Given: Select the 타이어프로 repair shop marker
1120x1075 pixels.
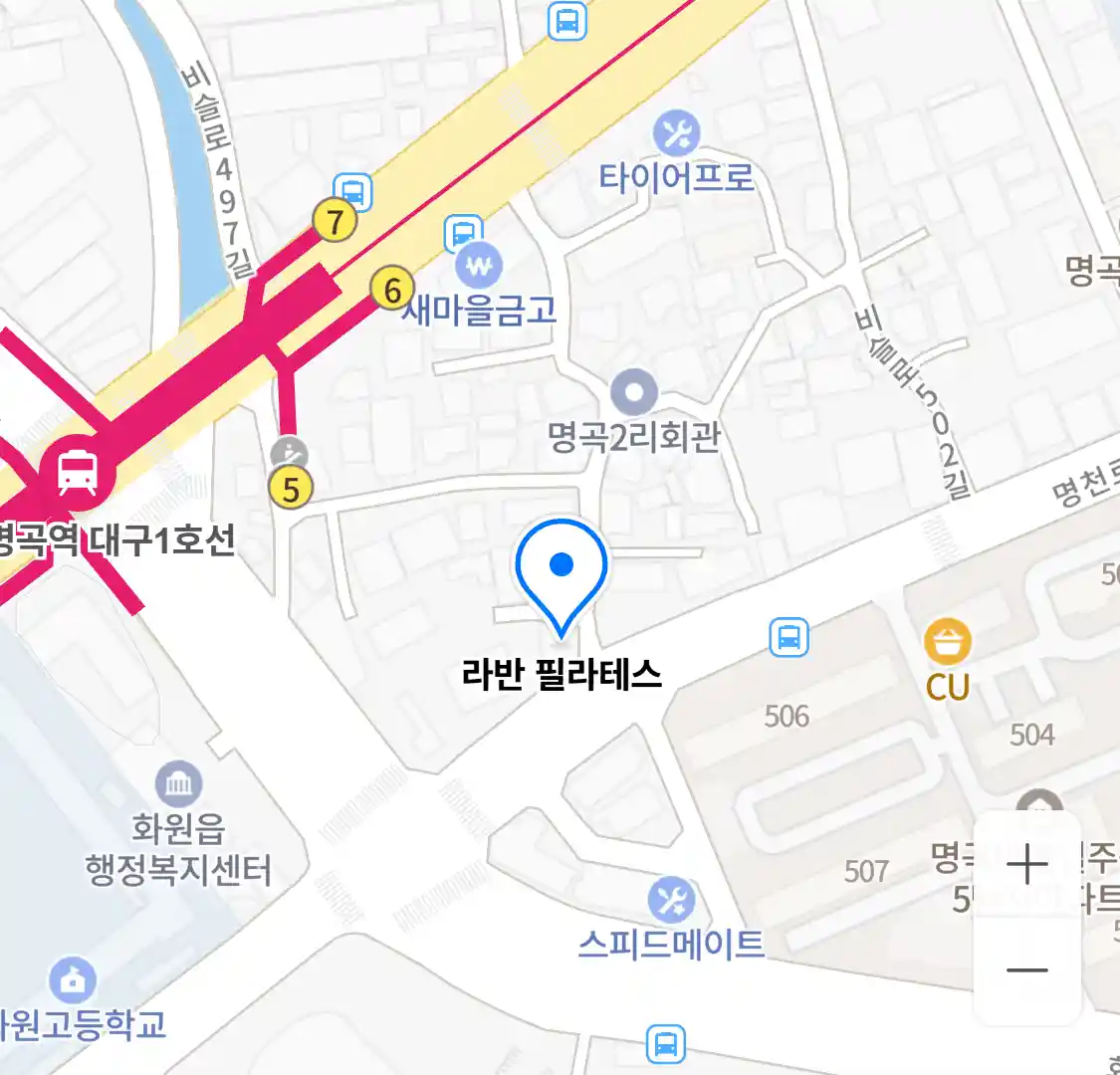Looking at the screenshot, I should (676, 133).
